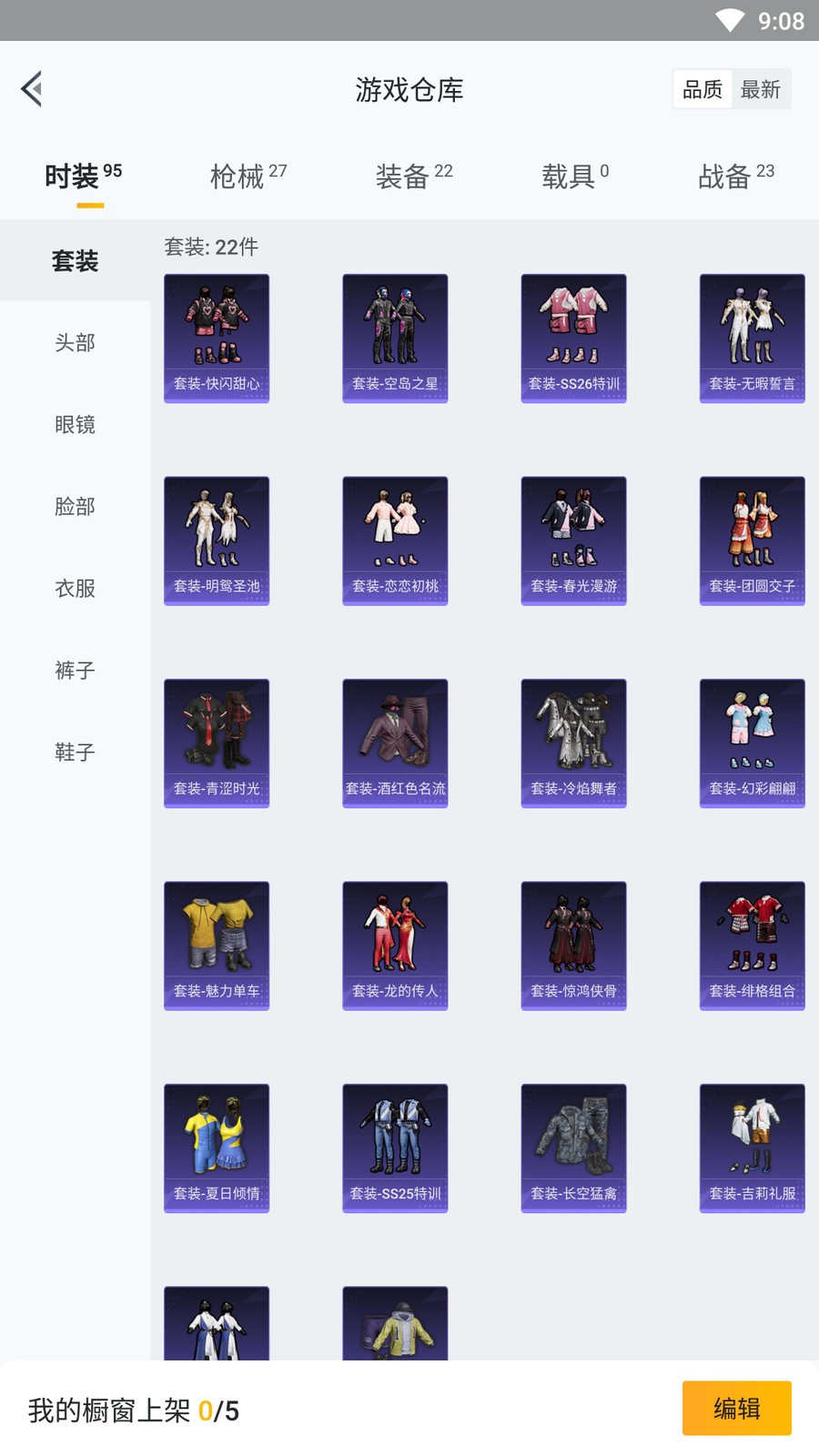
Task: Switch to the 装备 tab
Action: pos(413,176)
